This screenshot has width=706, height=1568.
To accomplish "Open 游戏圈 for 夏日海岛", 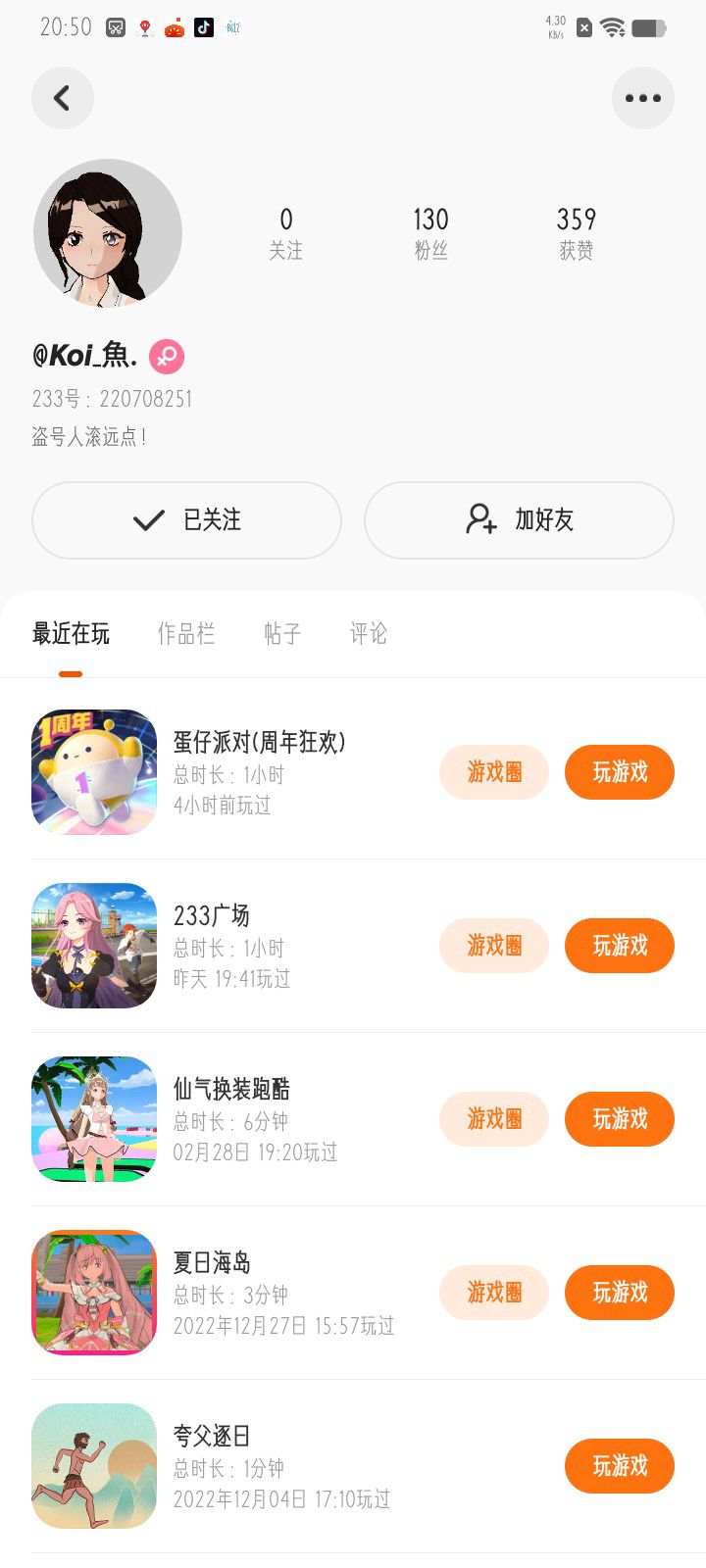I will 493,1293.
